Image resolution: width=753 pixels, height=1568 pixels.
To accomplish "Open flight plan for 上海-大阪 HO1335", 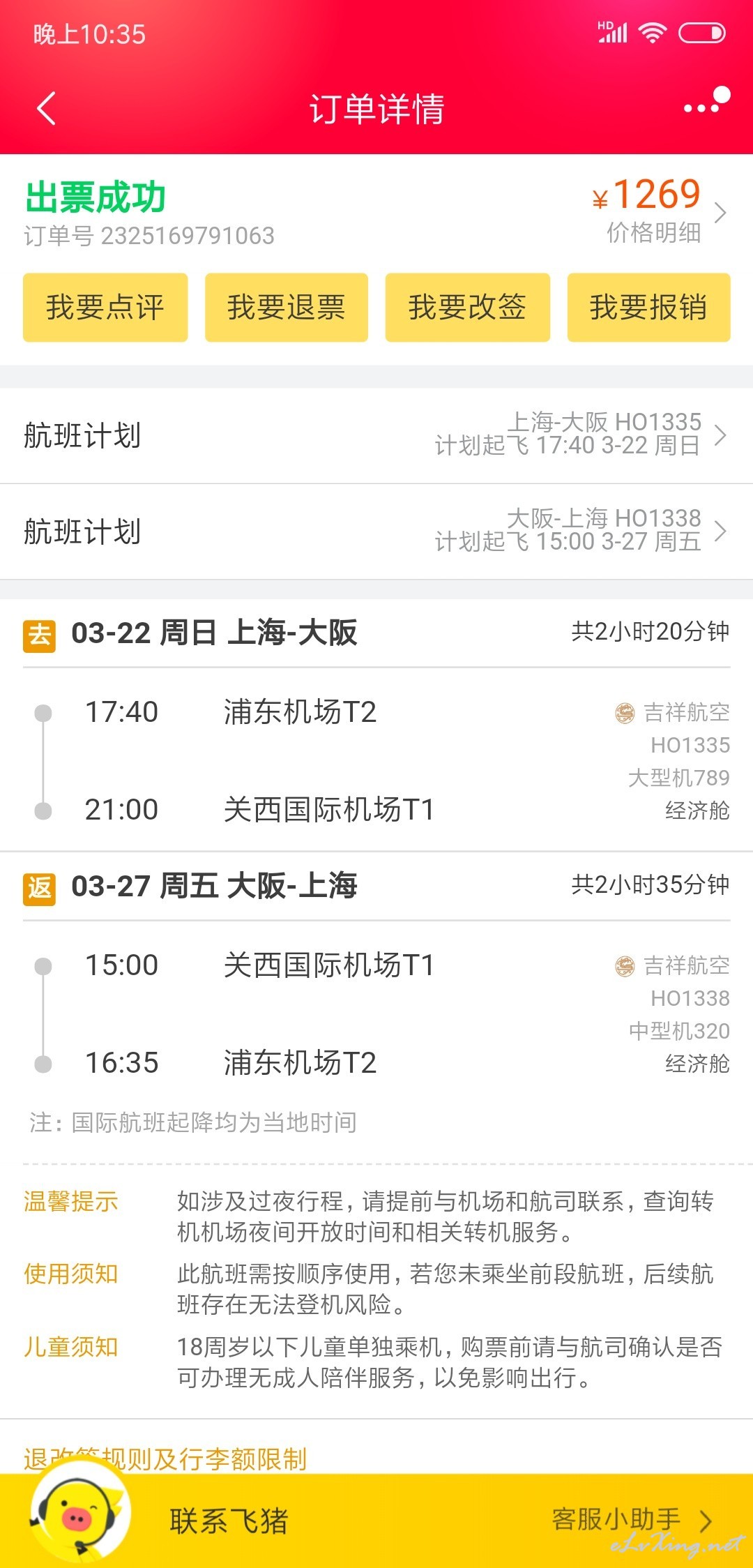I will [376, 435].
